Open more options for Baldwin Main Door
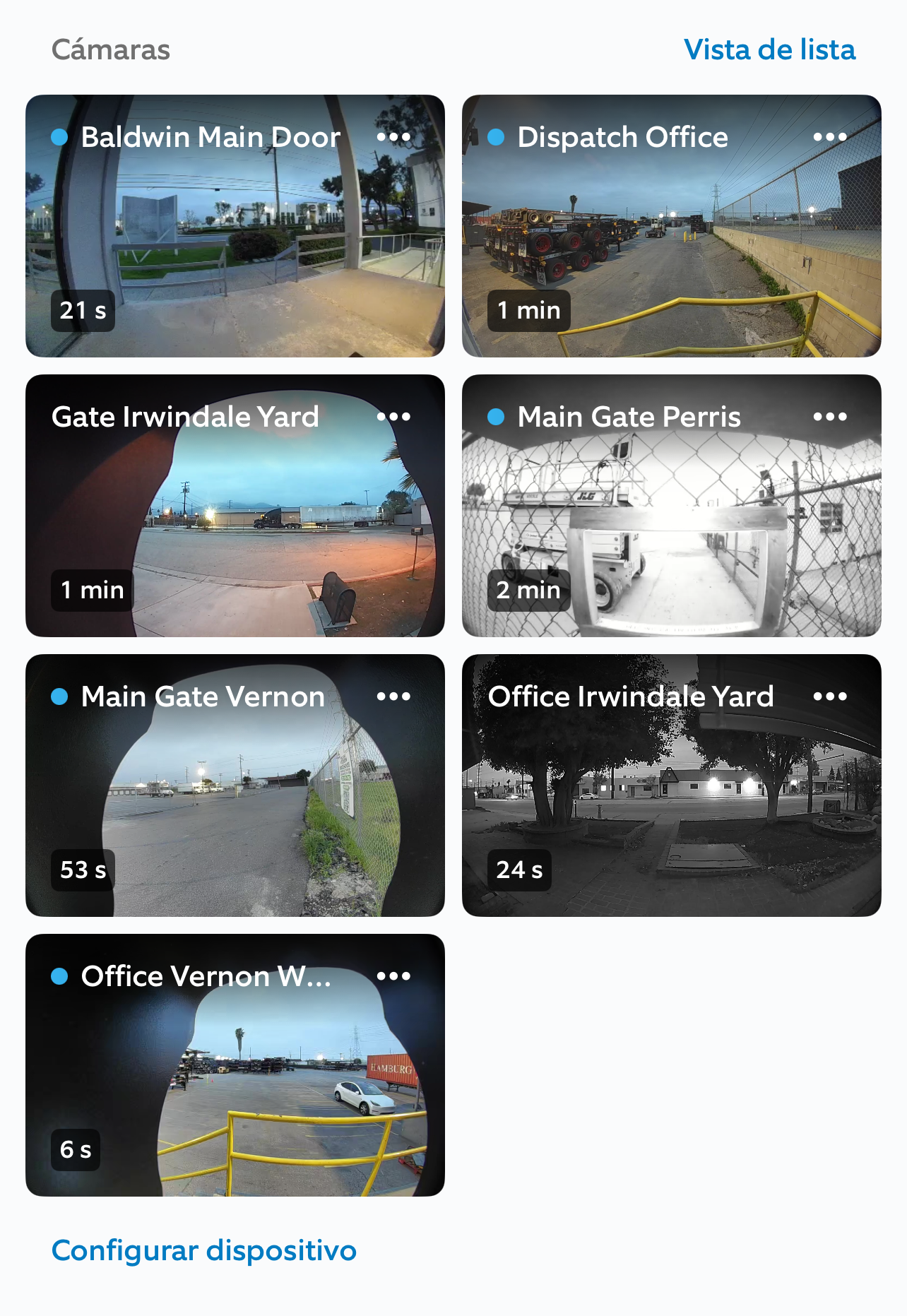This screenshot has width=907, height=1316. (393, 137)
